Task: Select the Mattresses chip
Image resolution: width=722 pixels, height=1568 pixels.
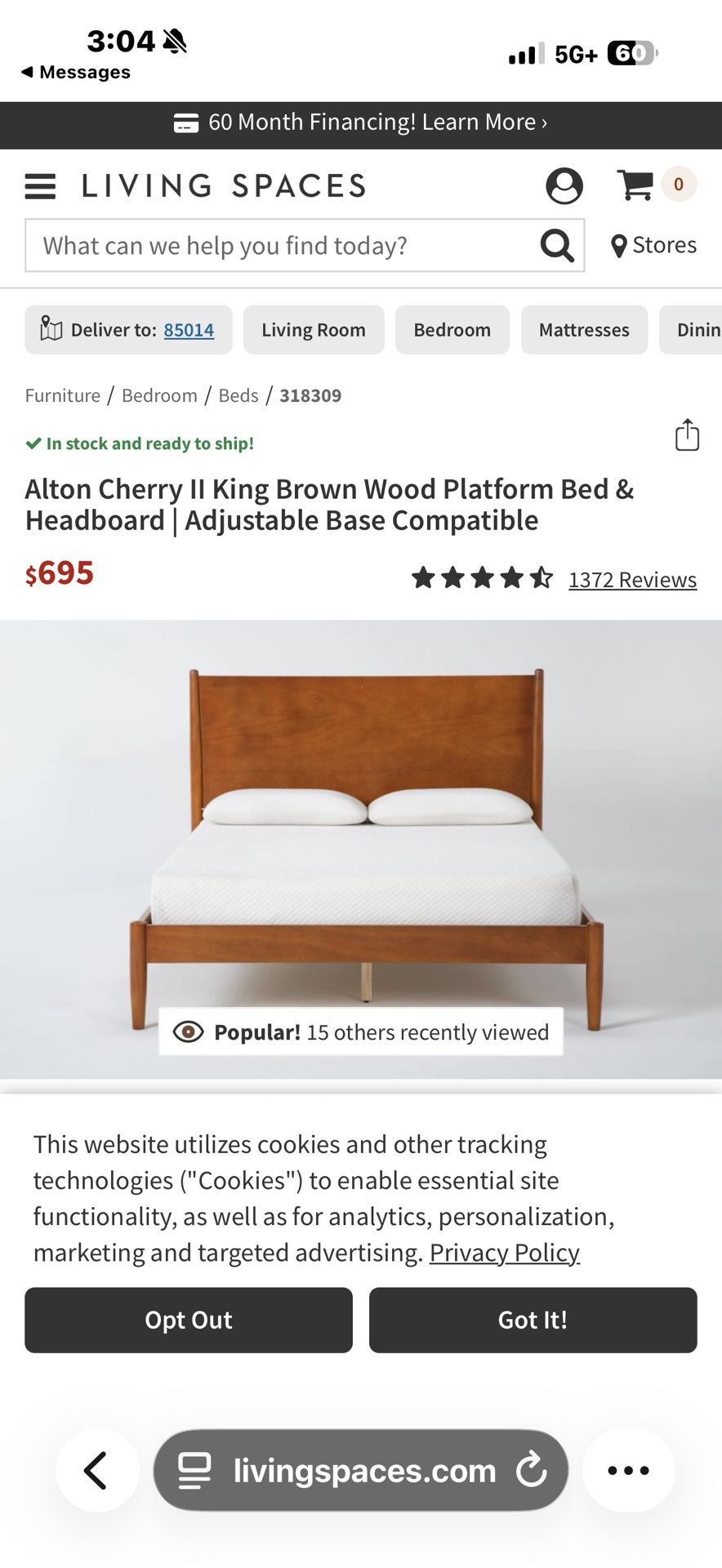Action: tap(584, 330)
